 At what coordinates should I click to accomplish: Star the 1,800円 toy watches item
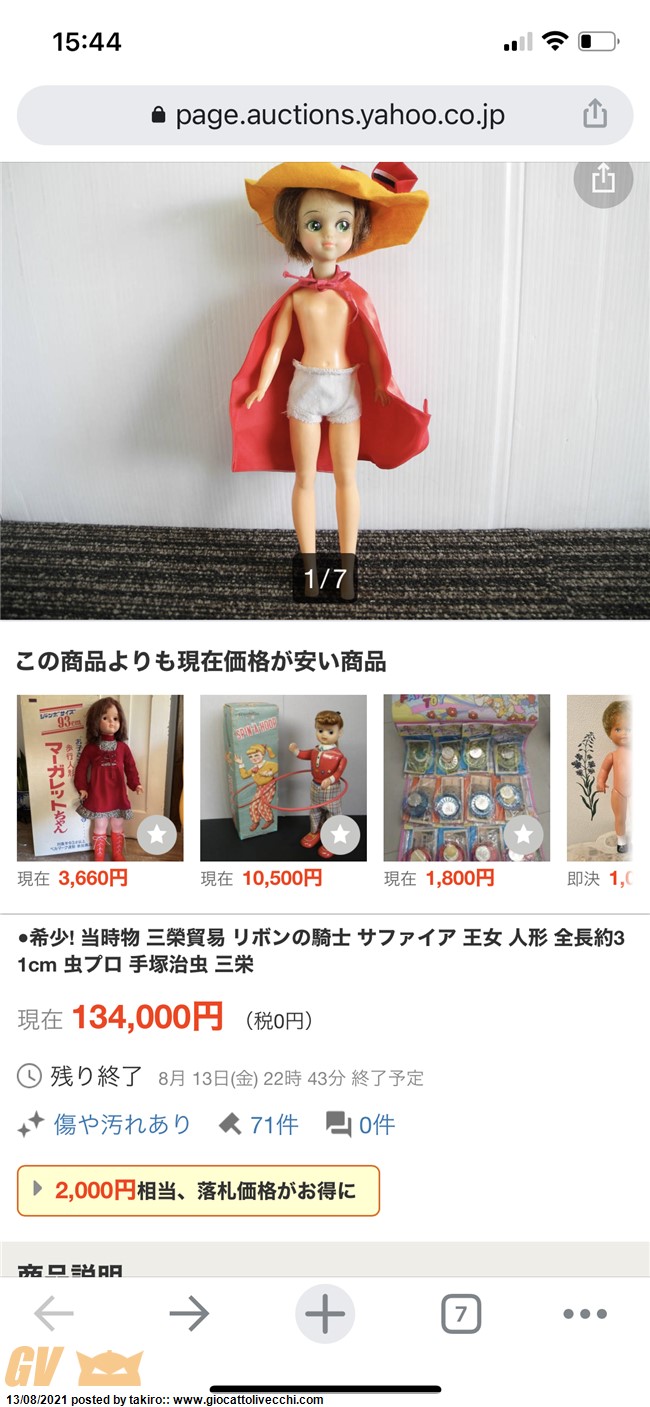pyautogui.click(x=523, y=834)
